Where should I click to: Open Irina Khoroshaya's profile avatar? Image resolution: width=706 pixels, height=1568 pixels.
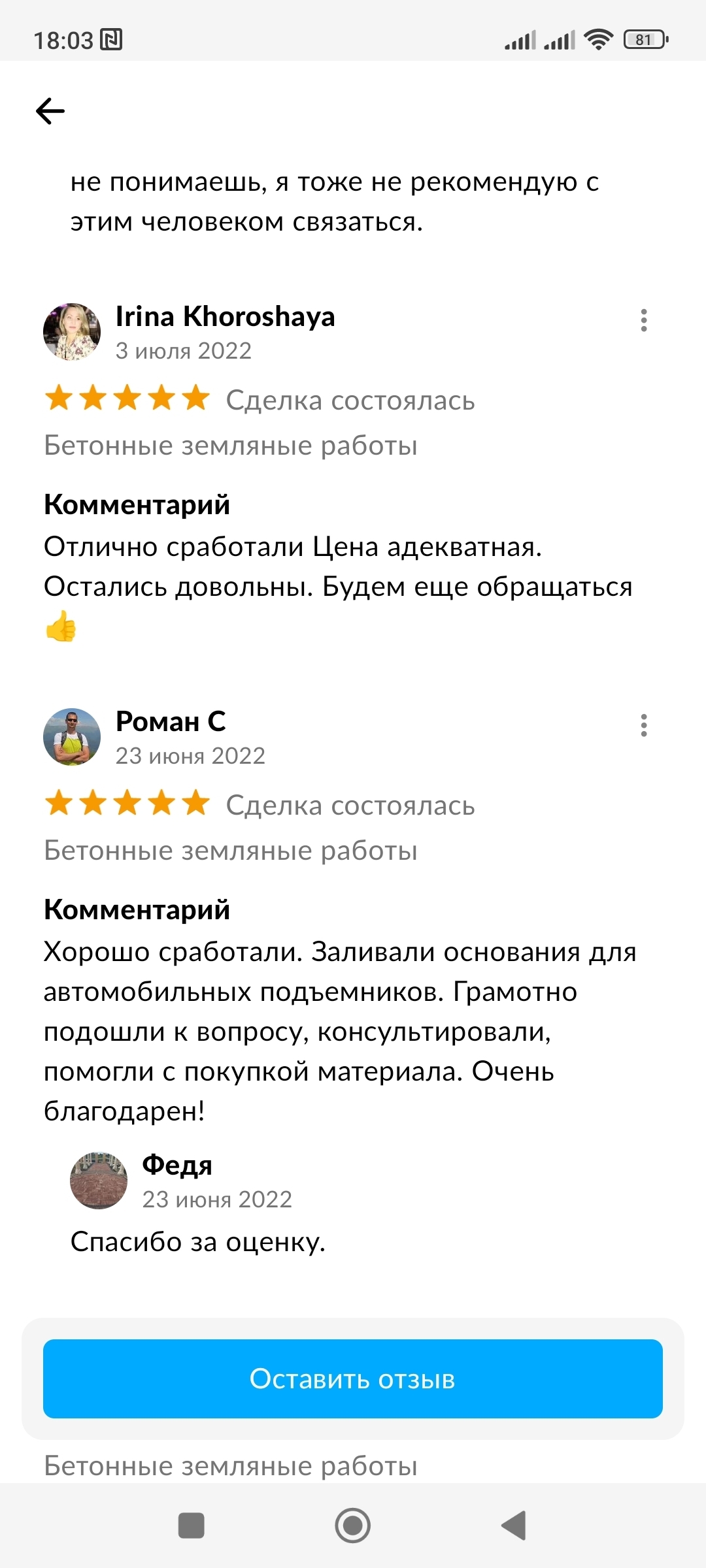coord(72,332)
